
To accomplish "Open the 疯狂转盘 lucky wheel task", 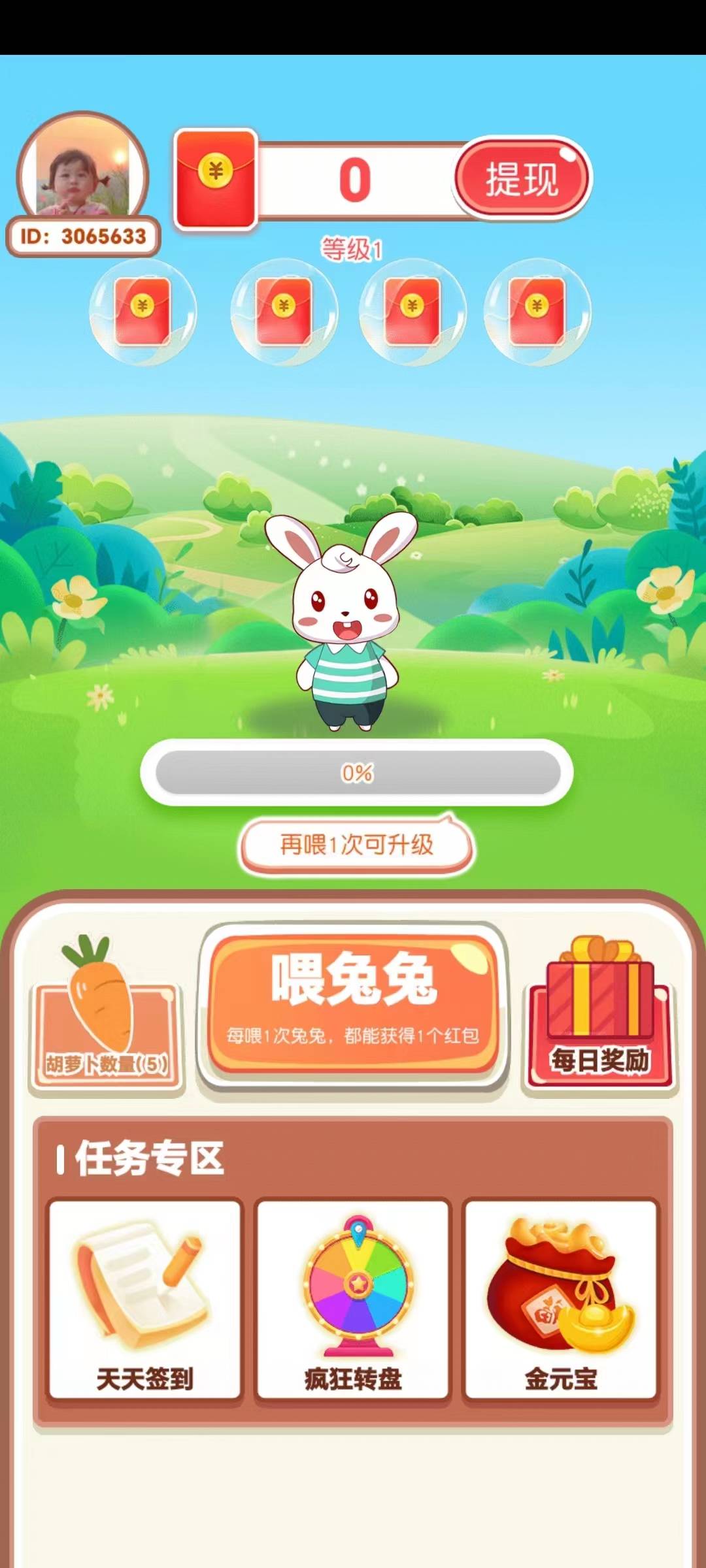I will click(x=353, y=1299).
